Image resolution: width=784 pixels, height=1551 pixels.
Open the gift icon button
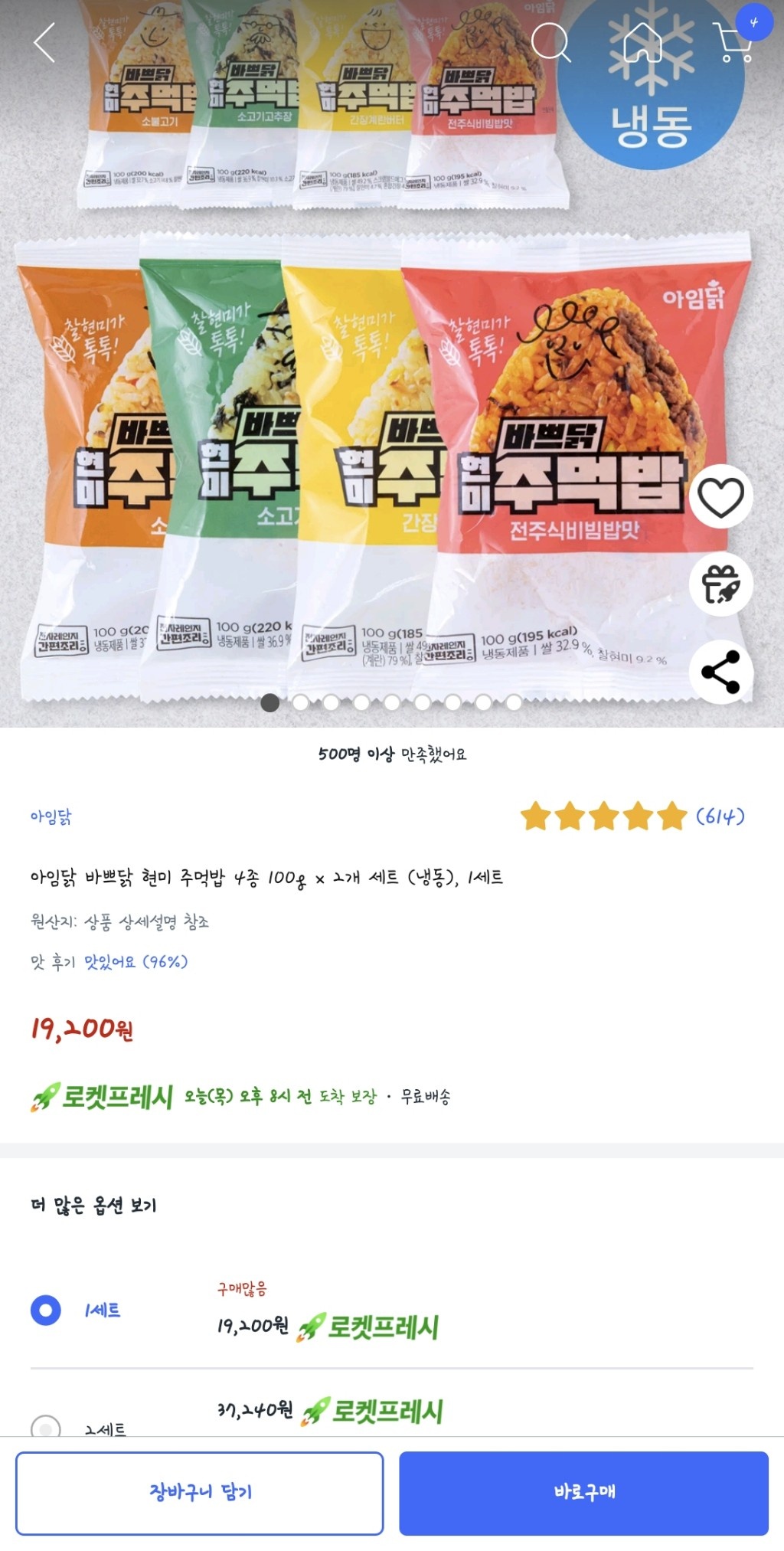point(720,584)
